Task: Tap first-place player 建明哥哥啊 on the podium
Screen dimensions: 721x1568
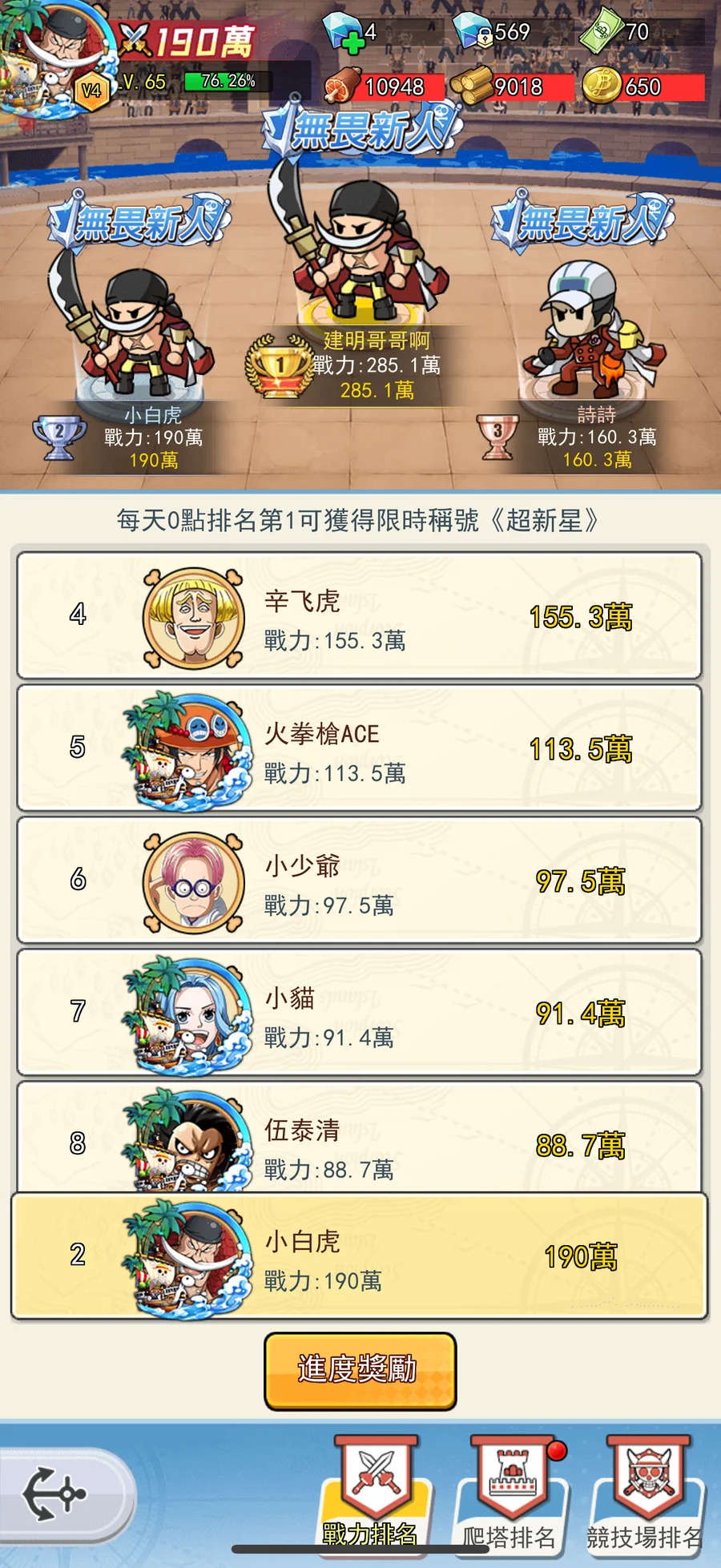Action: pyautogui.click(x=360, y=264)
